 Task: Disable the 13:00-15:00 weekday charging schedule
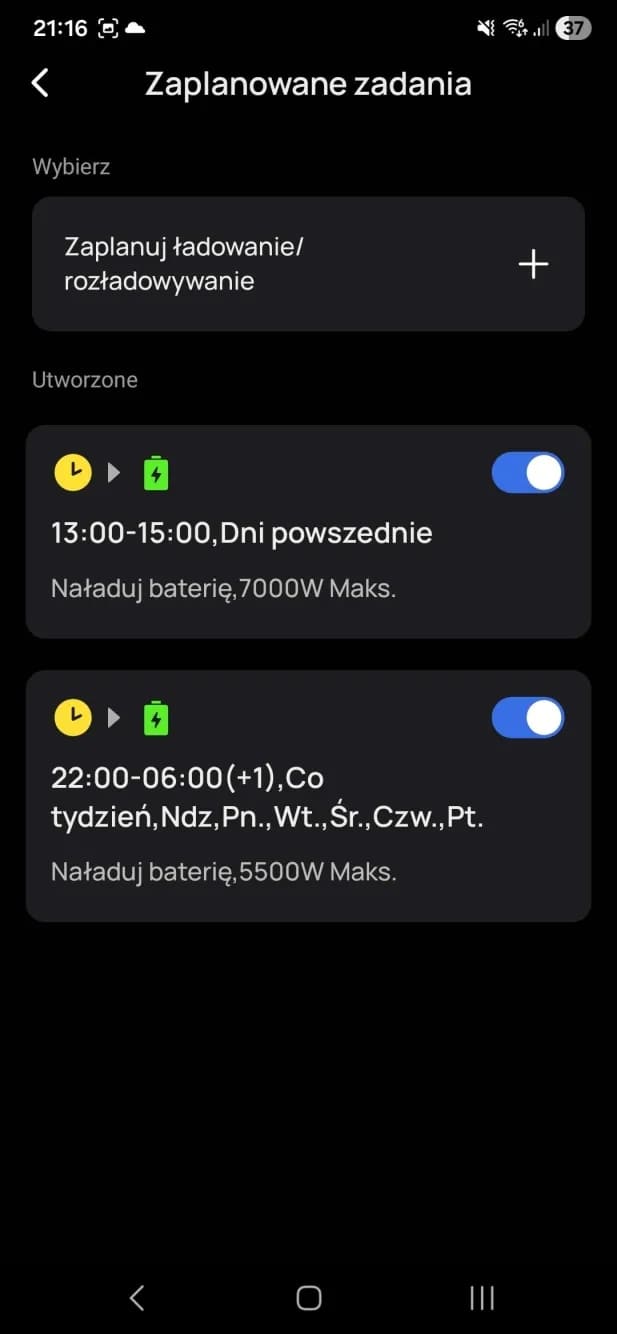(x=528, y=473)
